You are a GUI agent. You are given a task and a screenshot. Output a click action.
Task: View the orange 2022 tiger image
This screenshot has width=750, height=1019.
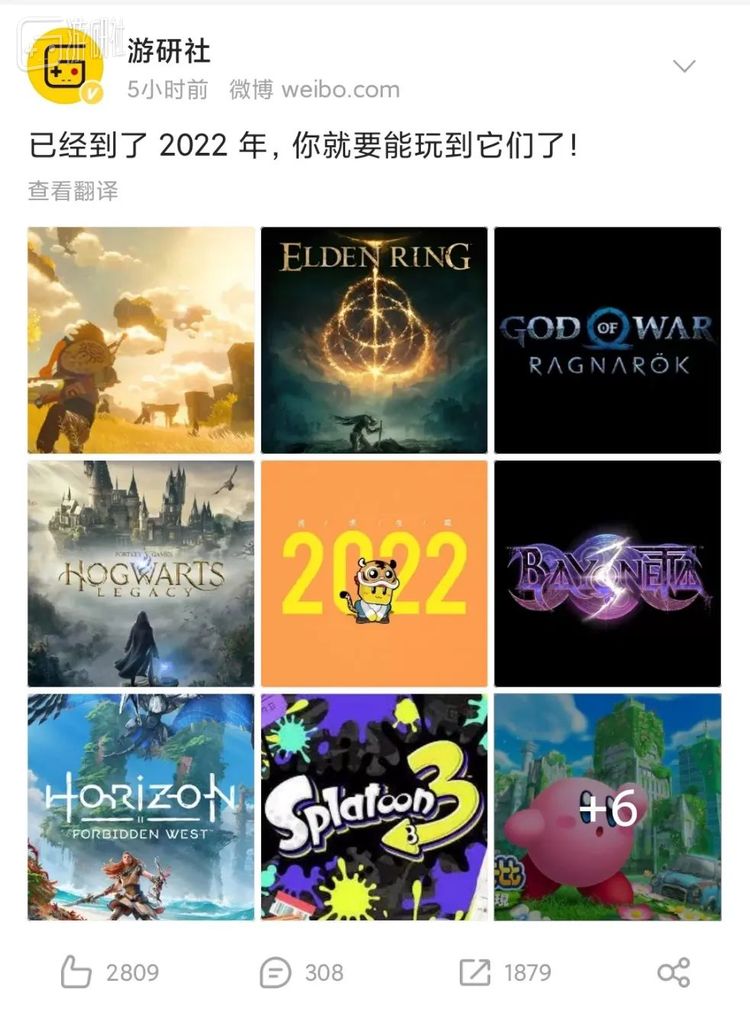[373, 573]
